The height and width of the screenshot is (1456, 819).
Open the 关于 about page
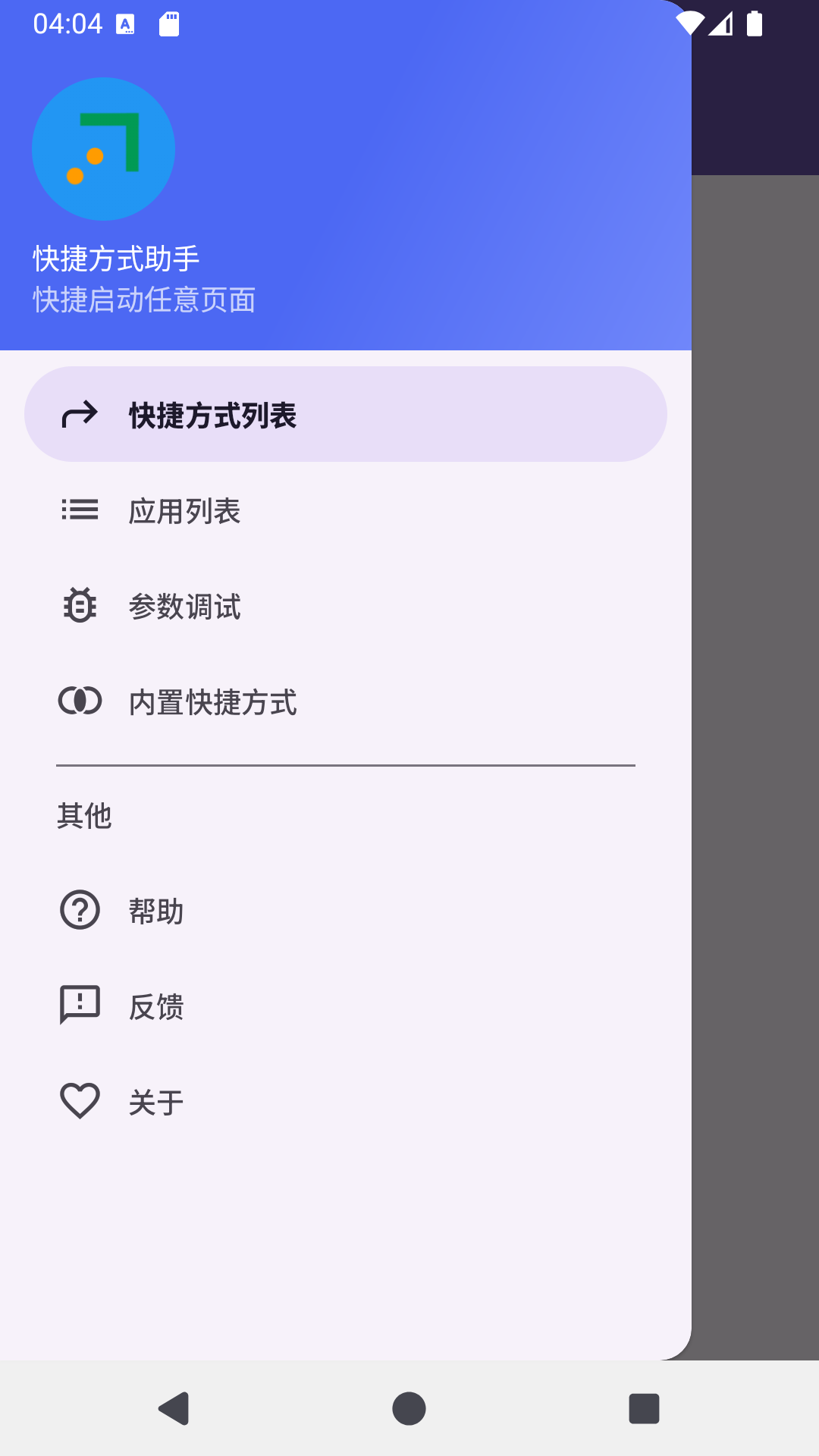coord(155,1101)
